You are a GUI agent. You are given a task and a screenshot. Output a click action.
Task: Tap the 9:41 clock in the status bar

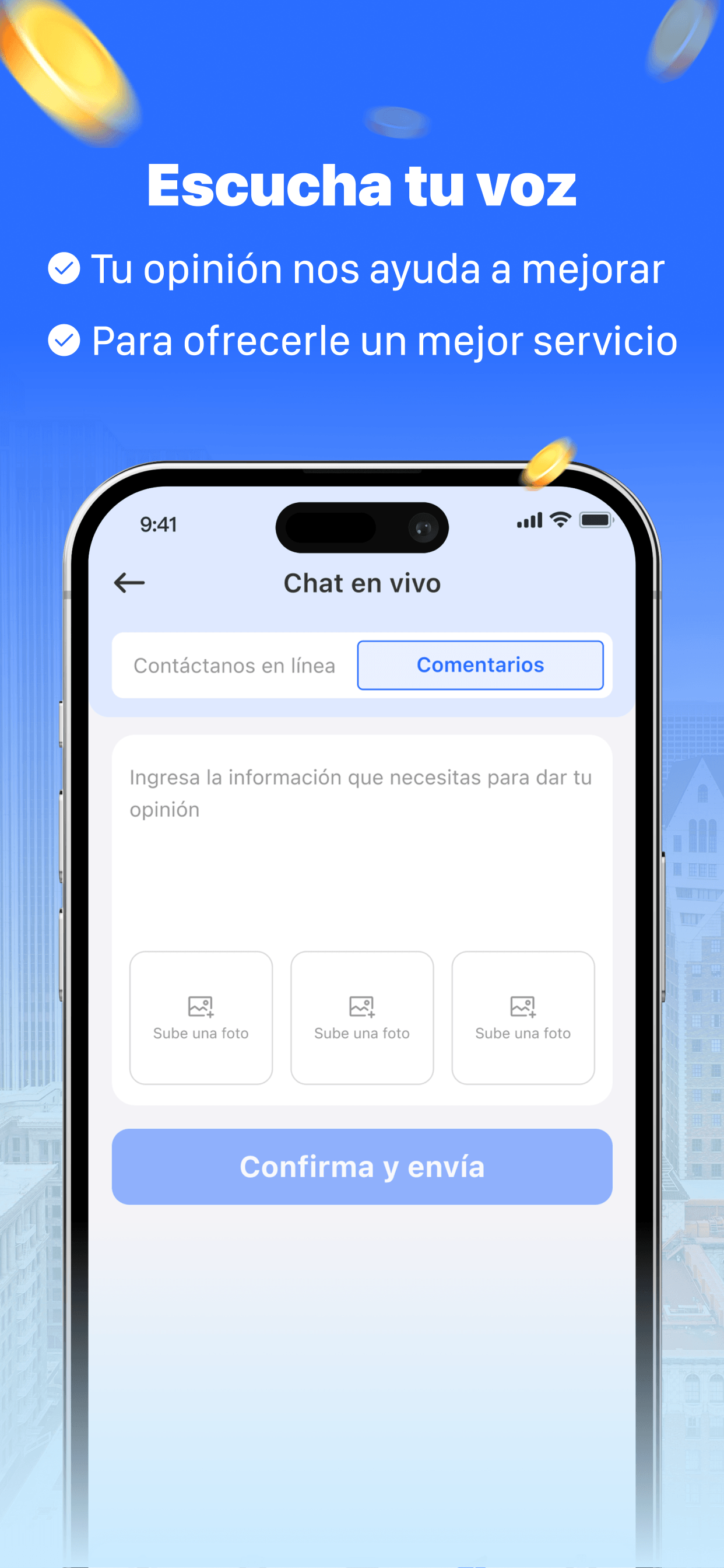(157, 524)
